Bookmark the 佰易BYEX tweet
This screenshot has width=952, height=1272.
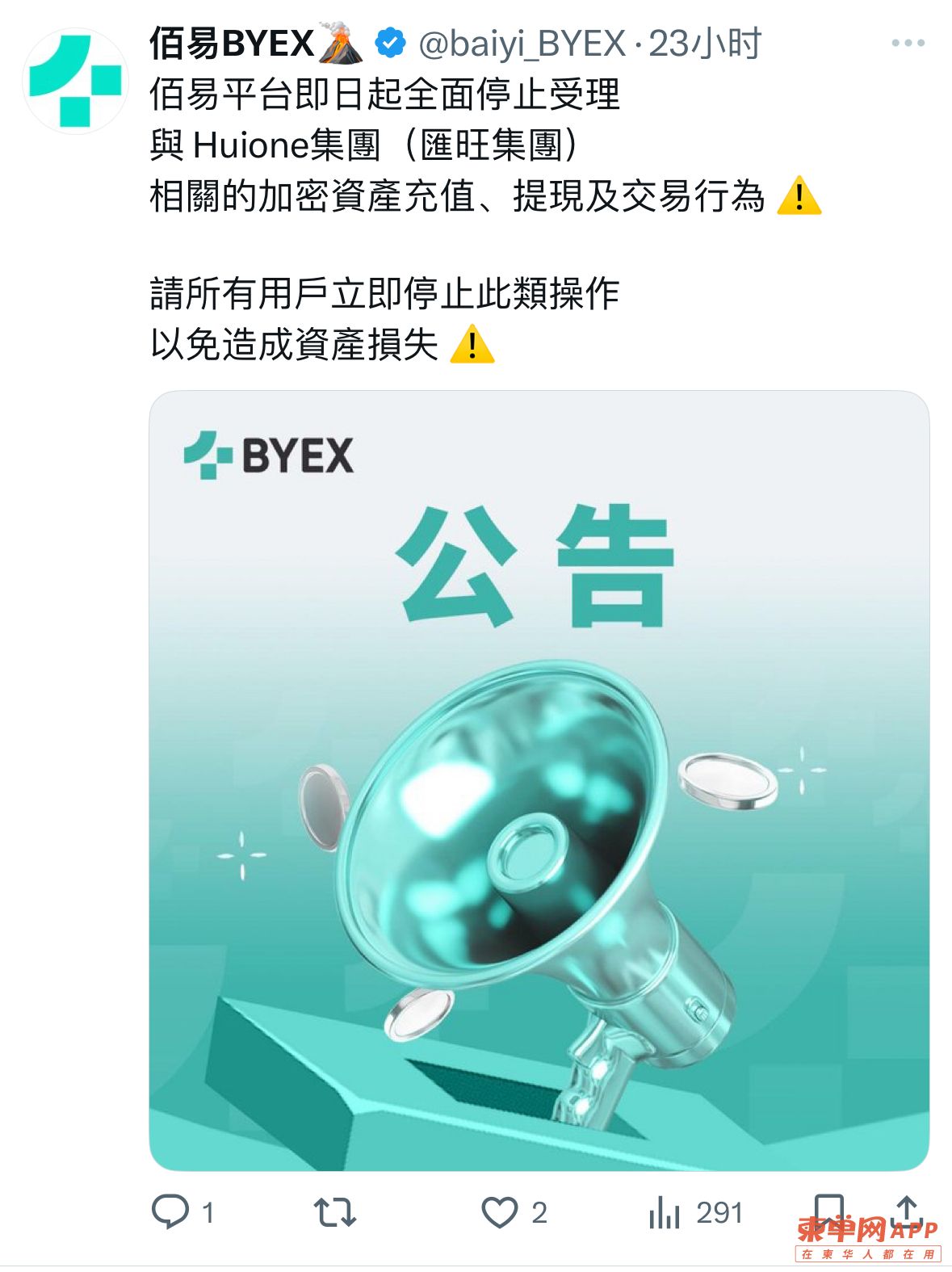click(x=828, y=1207)
